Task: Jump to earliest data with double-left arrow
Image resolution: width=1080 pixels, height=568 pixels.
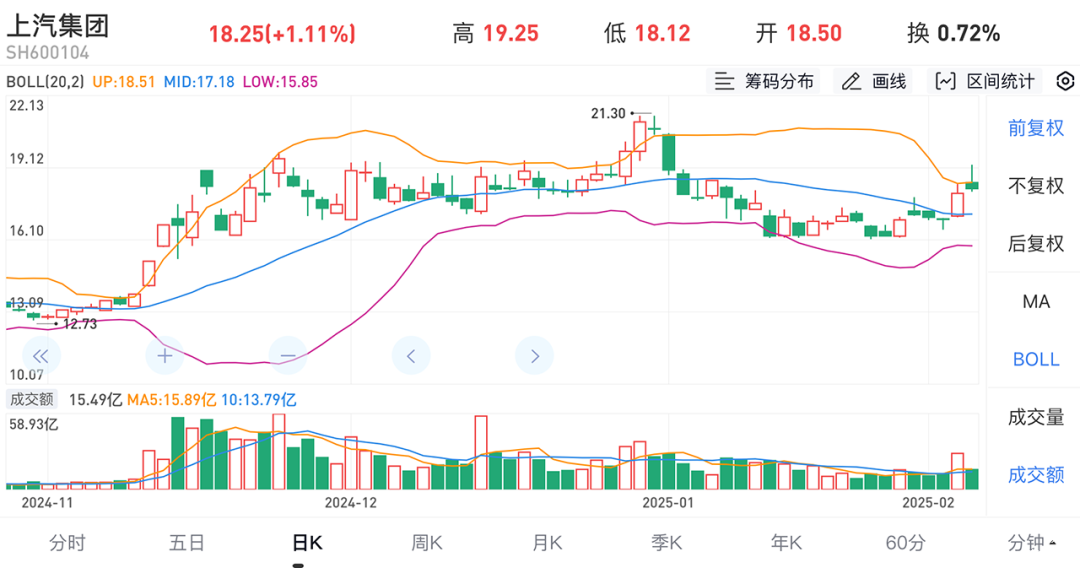Action: point(41,355)
